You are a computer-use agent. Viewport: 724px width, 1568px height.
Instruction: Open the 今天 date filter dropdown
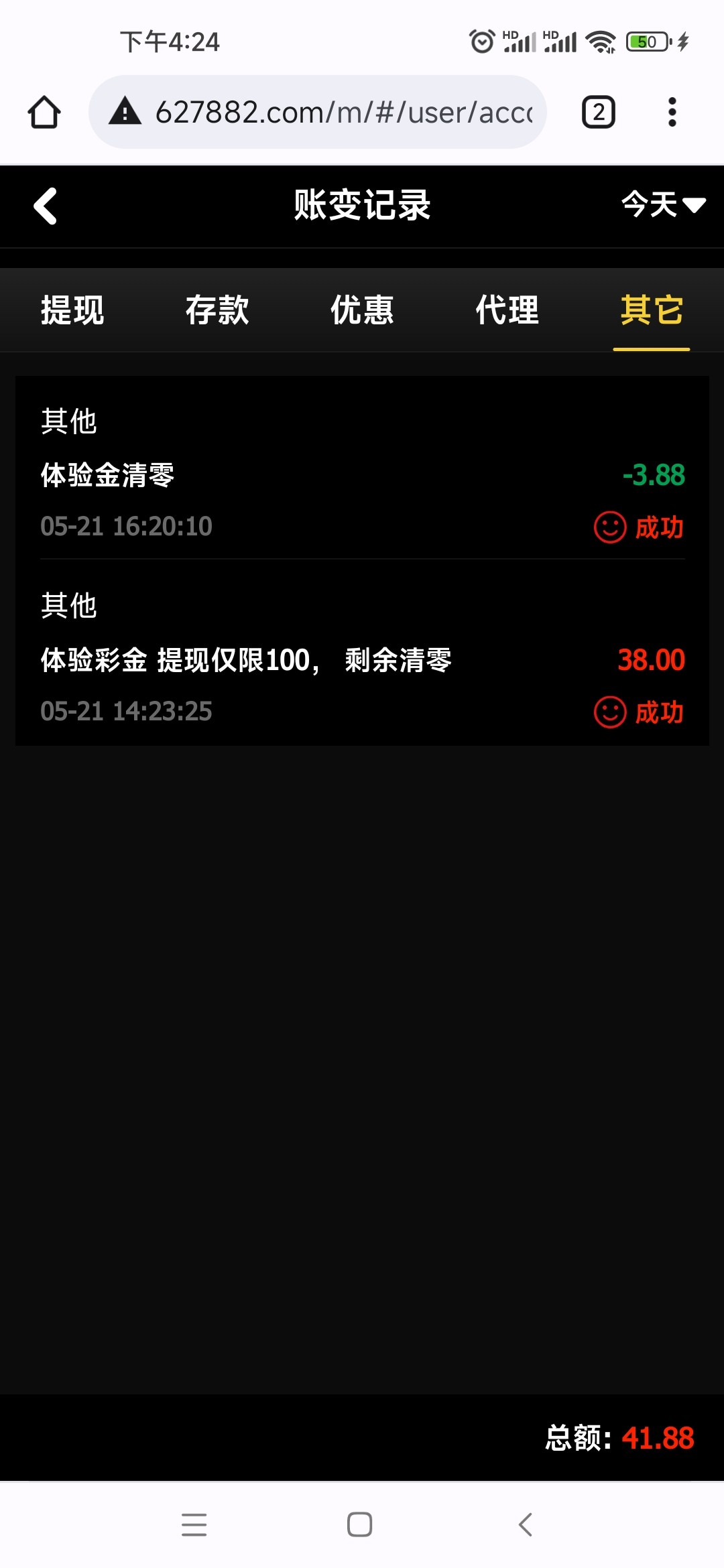[x=663, y=204]
